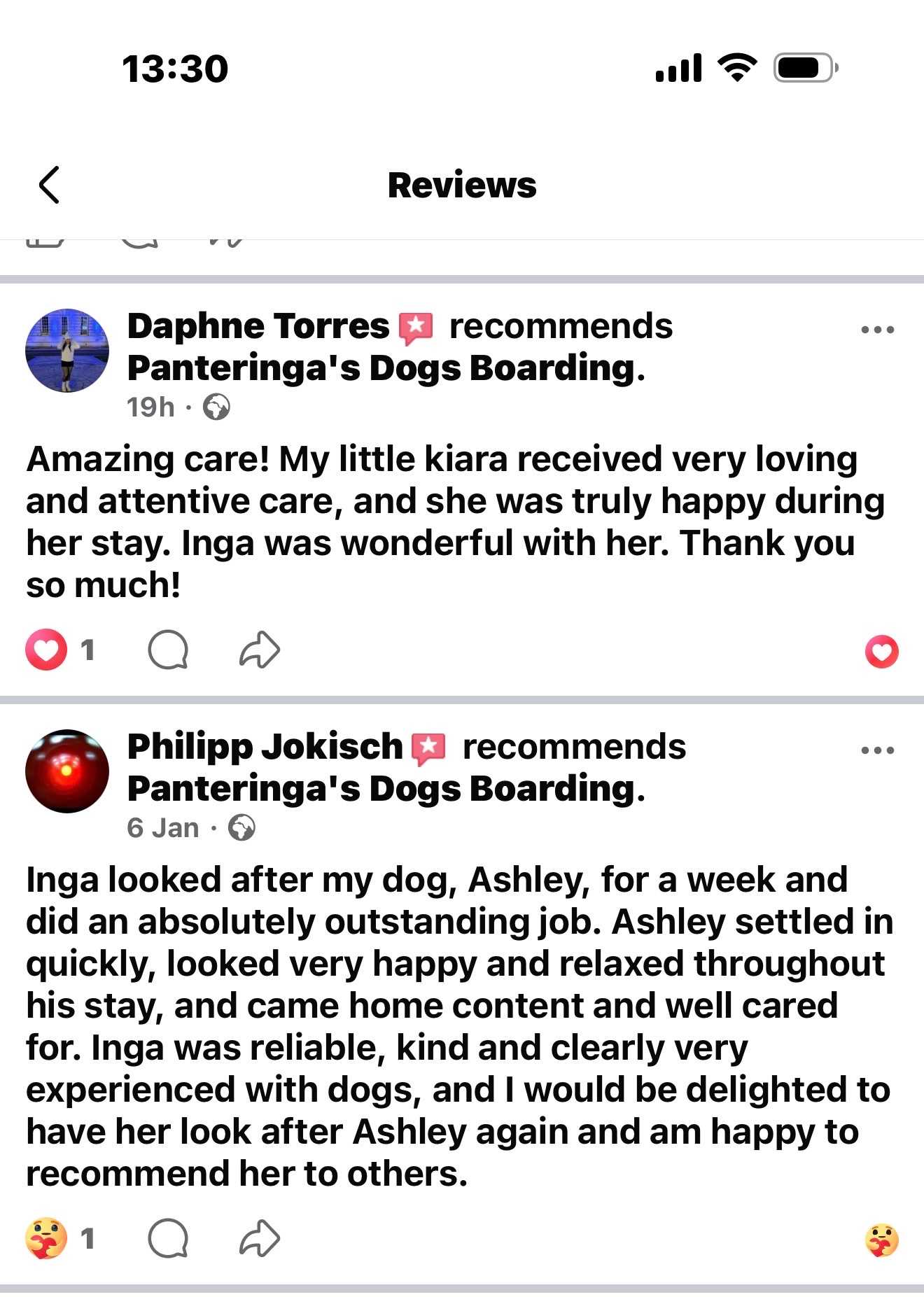
Task: Go back from the Reviews page
Action: click(49, 185)
